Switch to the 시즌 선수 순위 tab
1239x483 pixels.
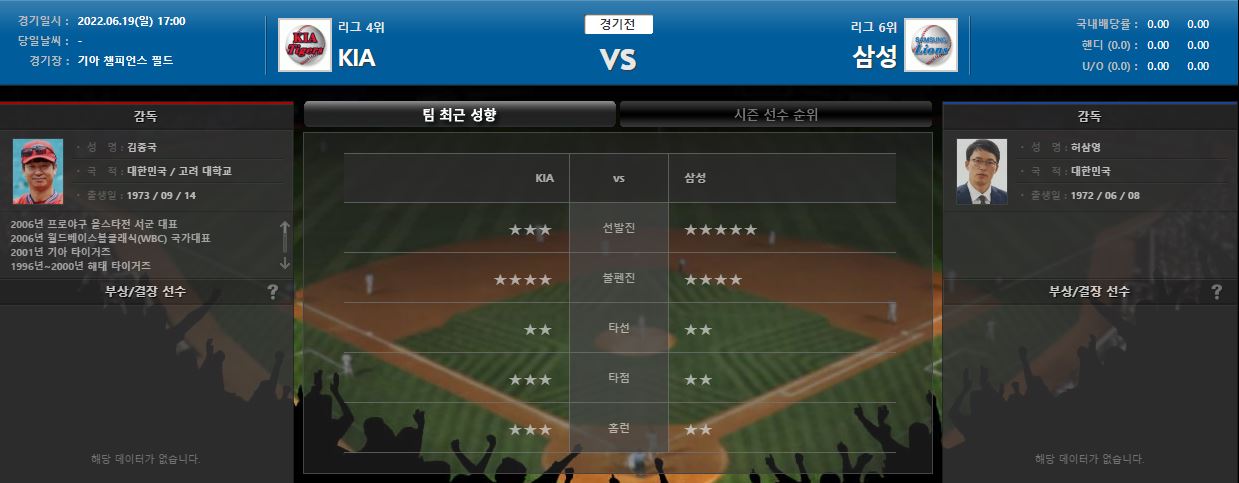coord(776,114)
